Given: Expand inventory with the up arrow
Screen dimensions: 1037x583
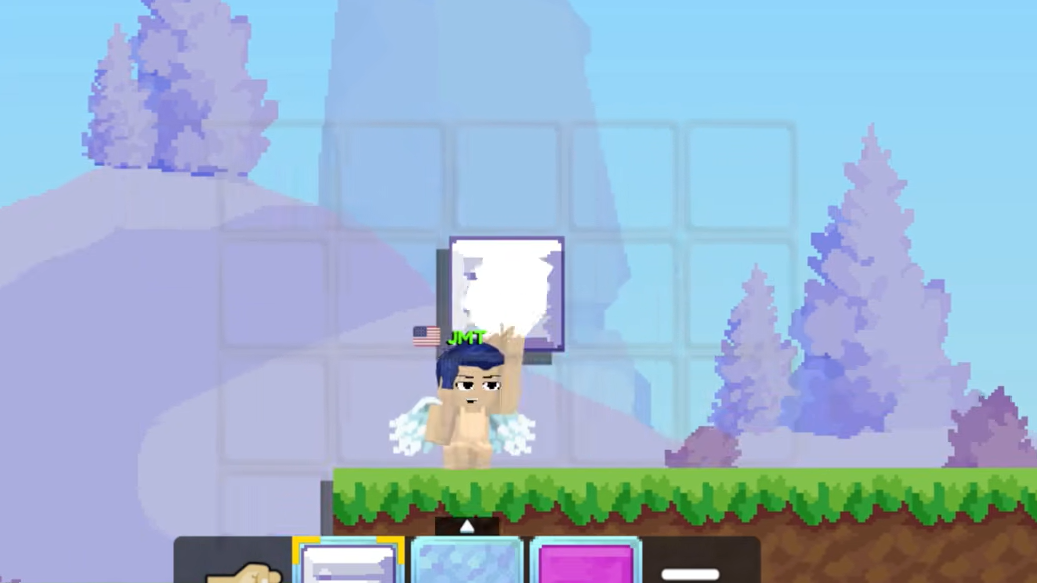Looking at the screenshot, I should [x=467, y=526].
